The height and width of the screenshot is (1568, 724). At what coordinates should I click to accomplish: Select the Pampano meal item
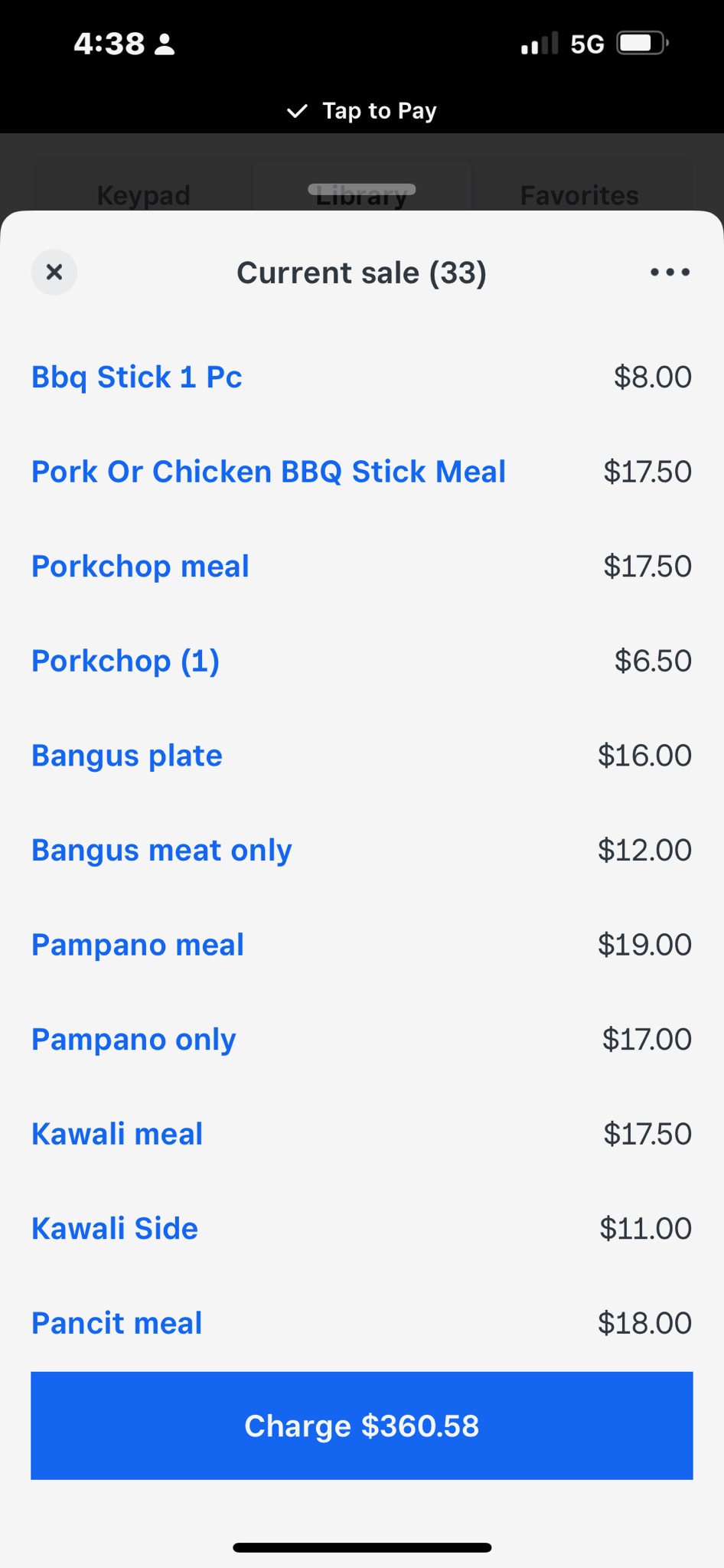coord(362,945)
